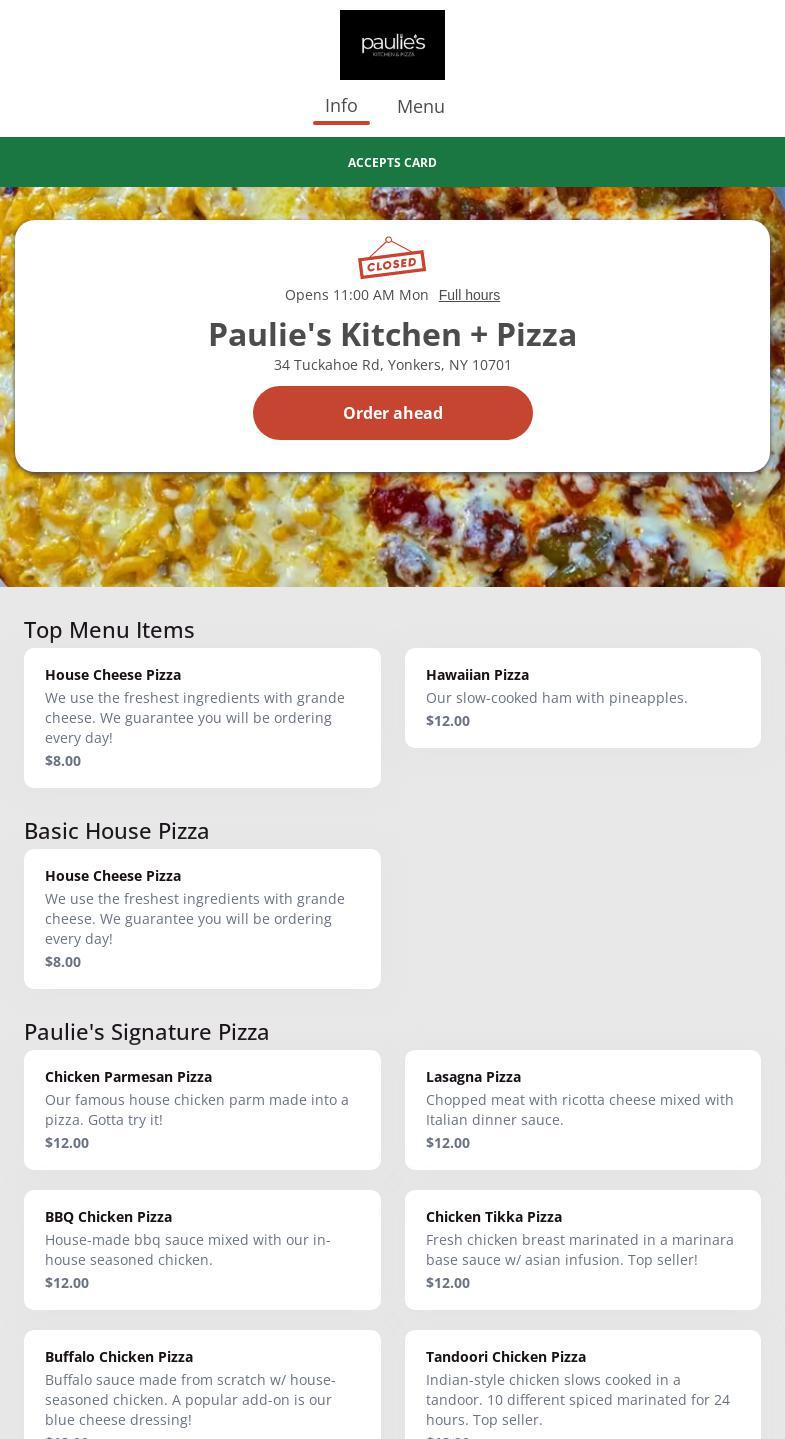Select the Lasagna Pizza card

tap(583, 1110)
